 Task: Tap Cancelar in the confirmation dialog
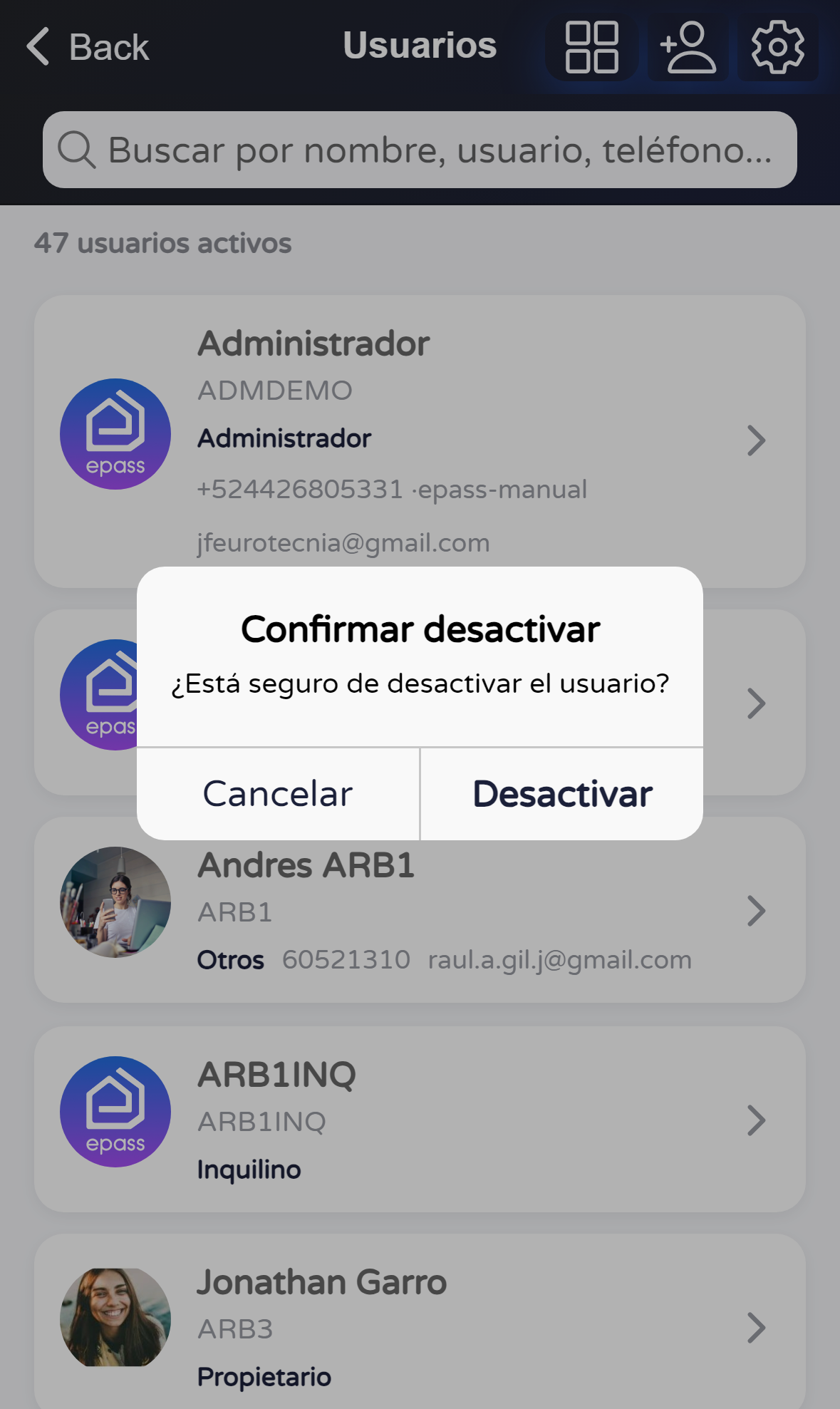[x=278, y=794]
